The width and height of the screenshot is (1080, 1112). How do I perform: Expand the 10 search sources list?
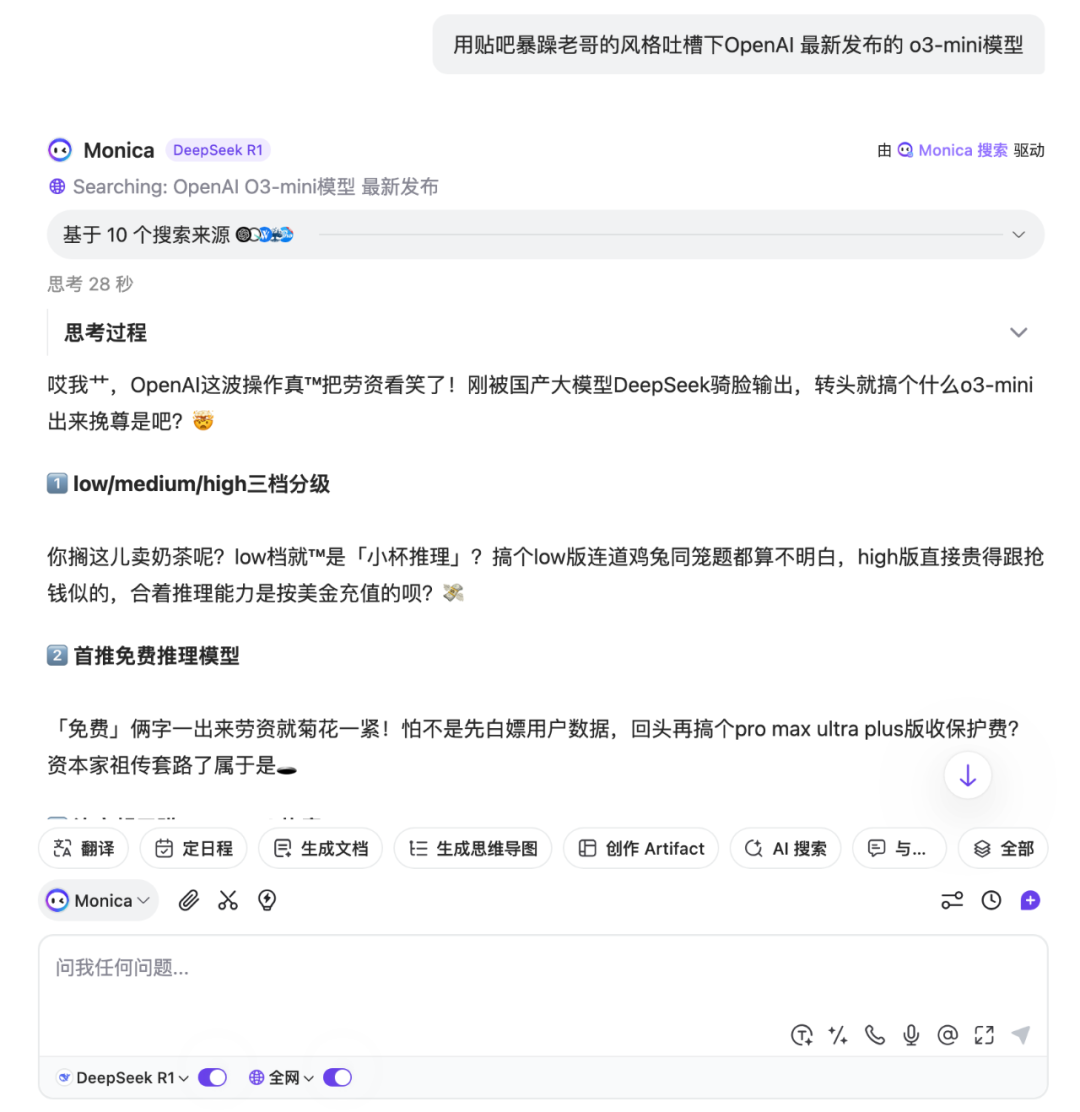click(1018, 235)
